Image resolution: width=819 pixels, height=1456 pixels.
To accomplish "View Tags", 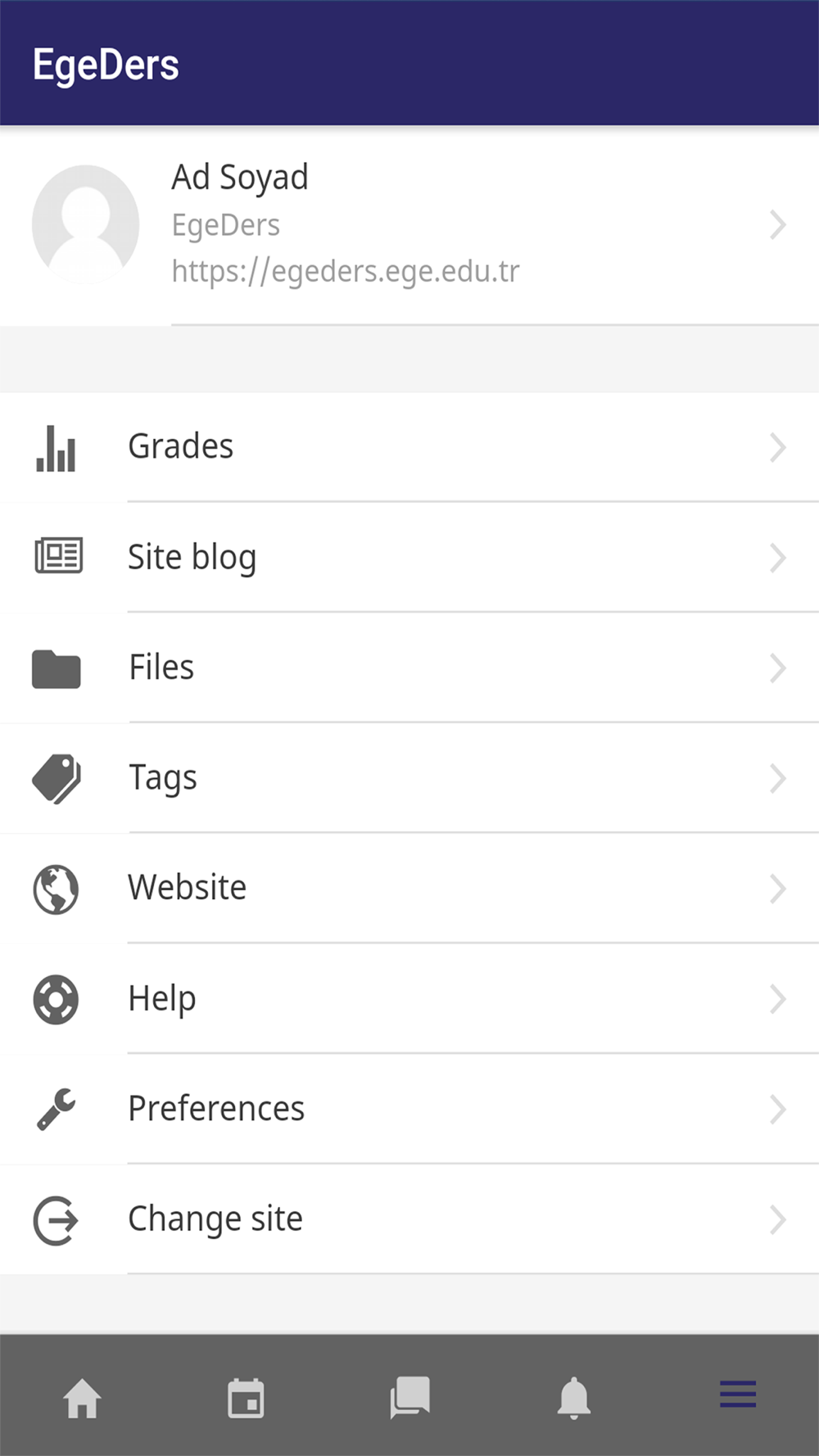I will tap(409, 778).
